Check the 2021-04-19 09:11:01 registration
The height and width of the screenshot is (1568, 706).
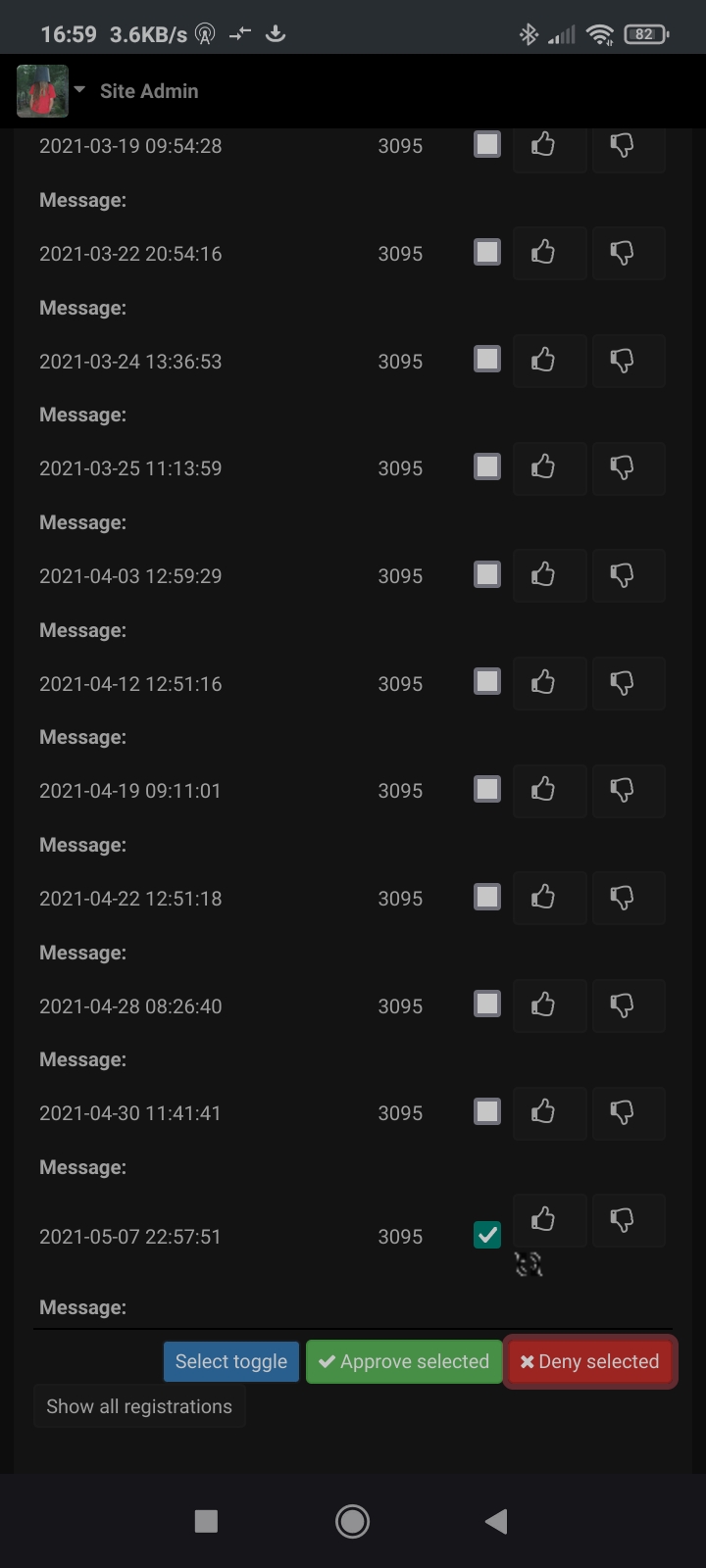pos(487,789)
